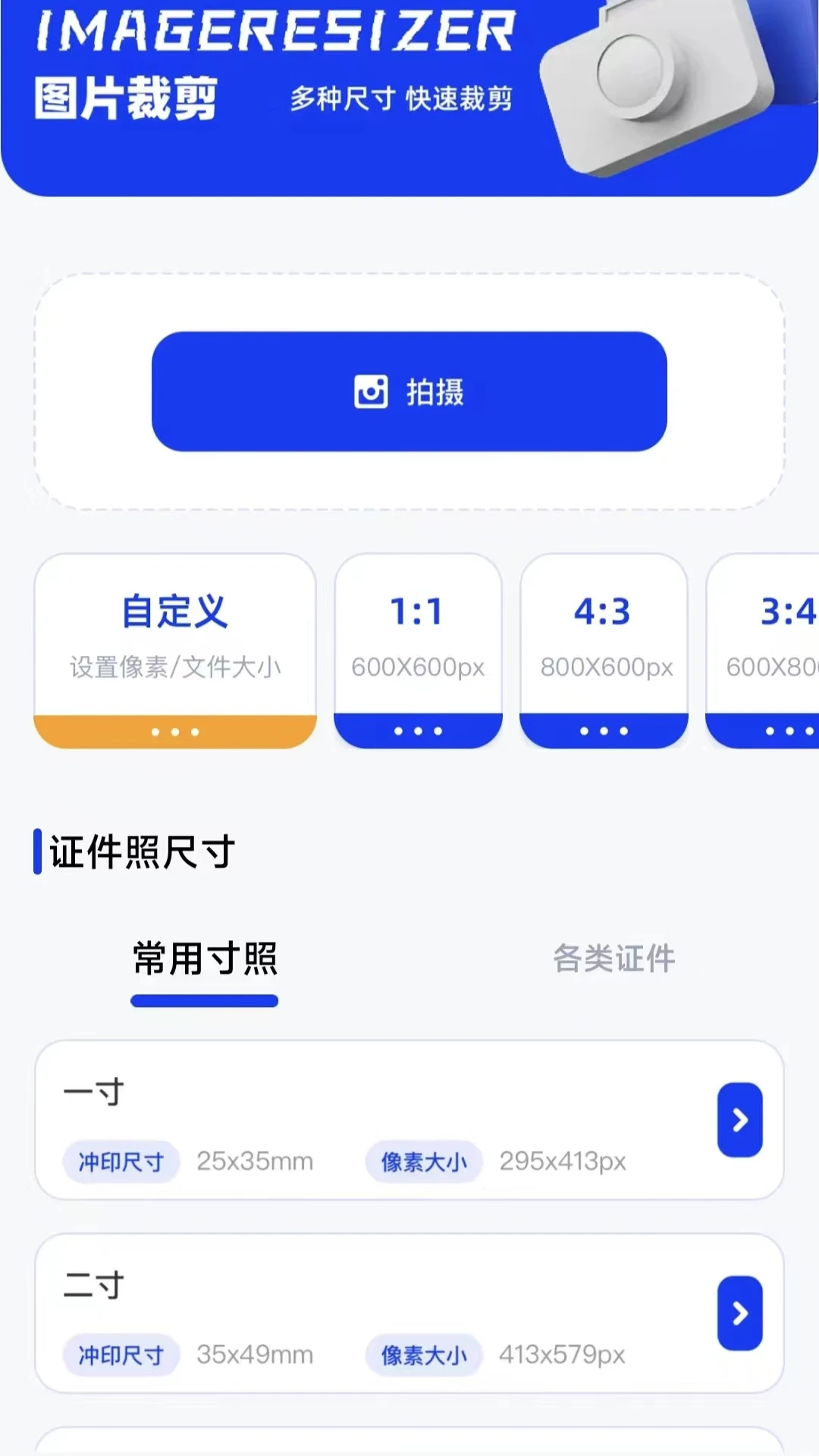Select the 常用寸照 tab
Viewport: 819px width, 1456px height.
[x=204, y=959]
